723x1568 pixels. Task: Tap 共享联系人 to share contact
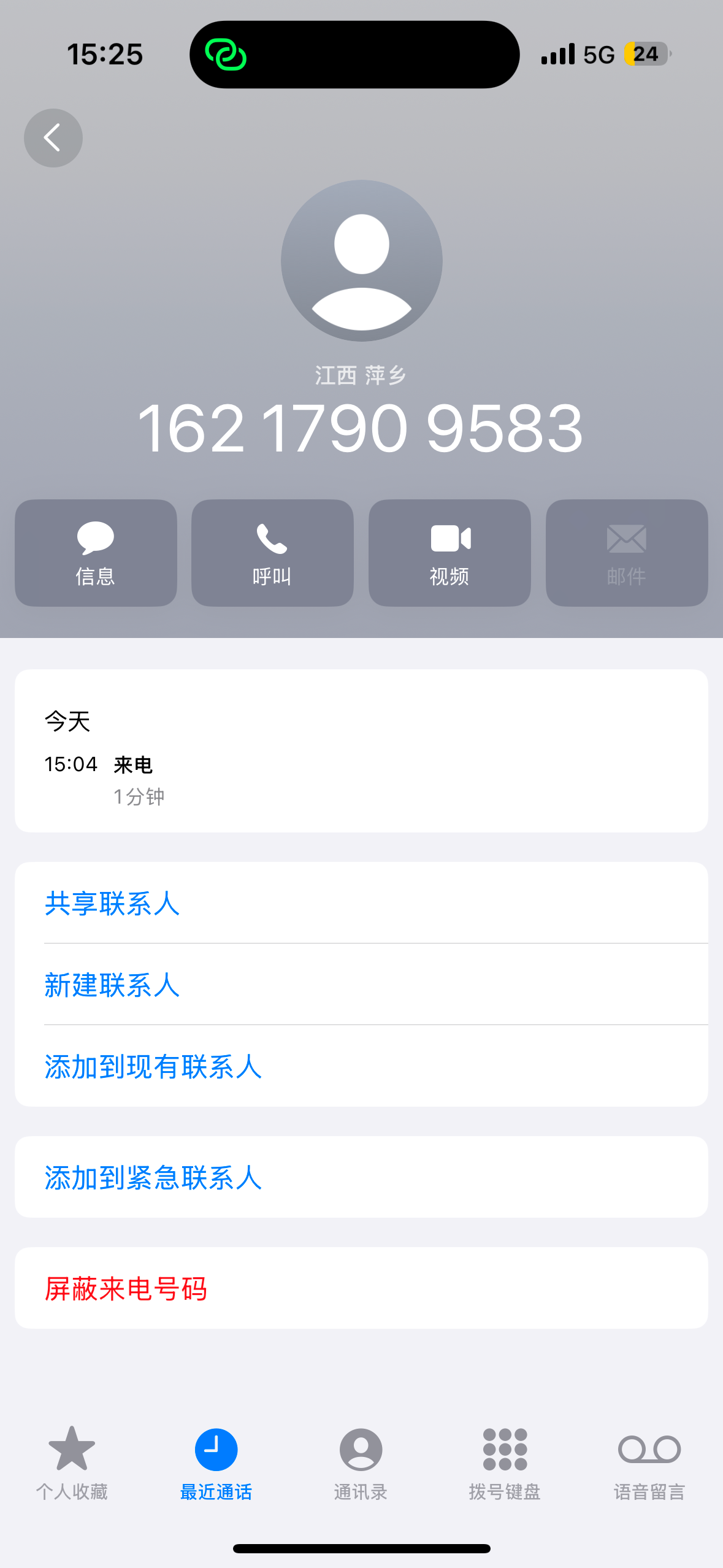pyautogui.click(x=112, y=903)
